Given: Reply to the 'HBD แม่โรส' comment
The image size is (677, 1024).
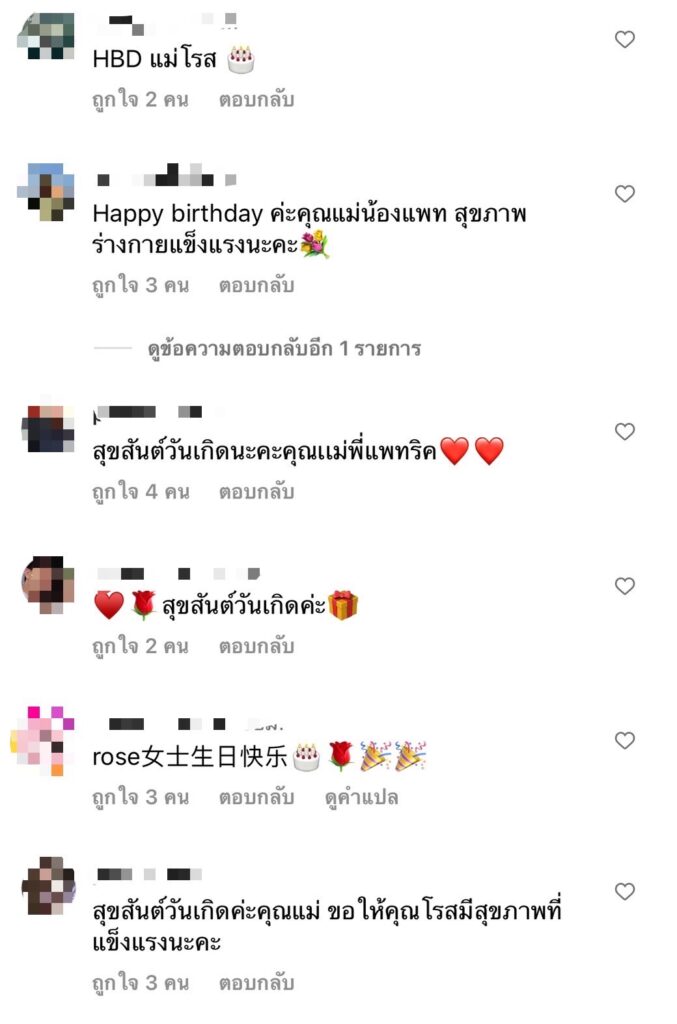Looking at the screenshot, I should [256, 100].
